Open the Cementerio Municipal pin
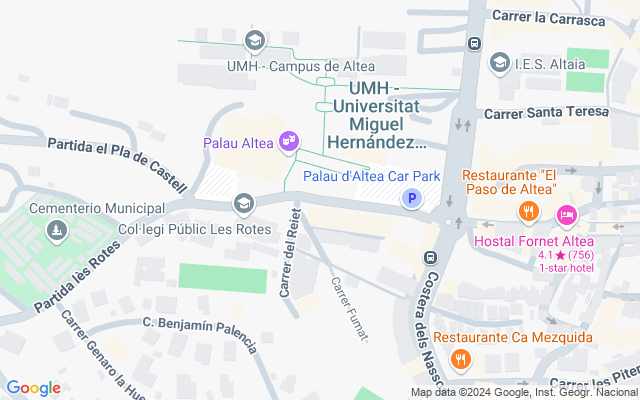The image size is (640, 400). point(57,230)
